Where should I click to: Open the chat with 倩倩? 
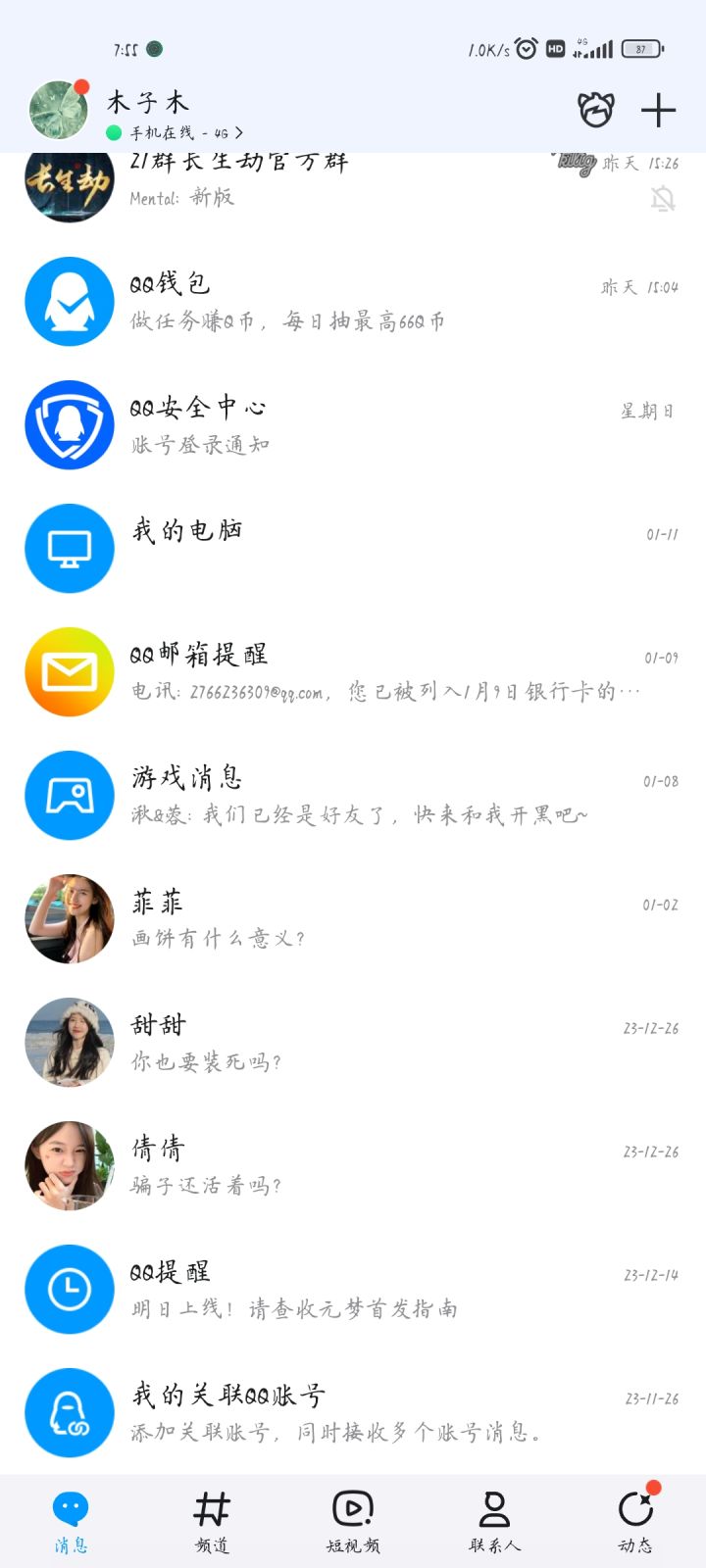[x=353, y=1166]
